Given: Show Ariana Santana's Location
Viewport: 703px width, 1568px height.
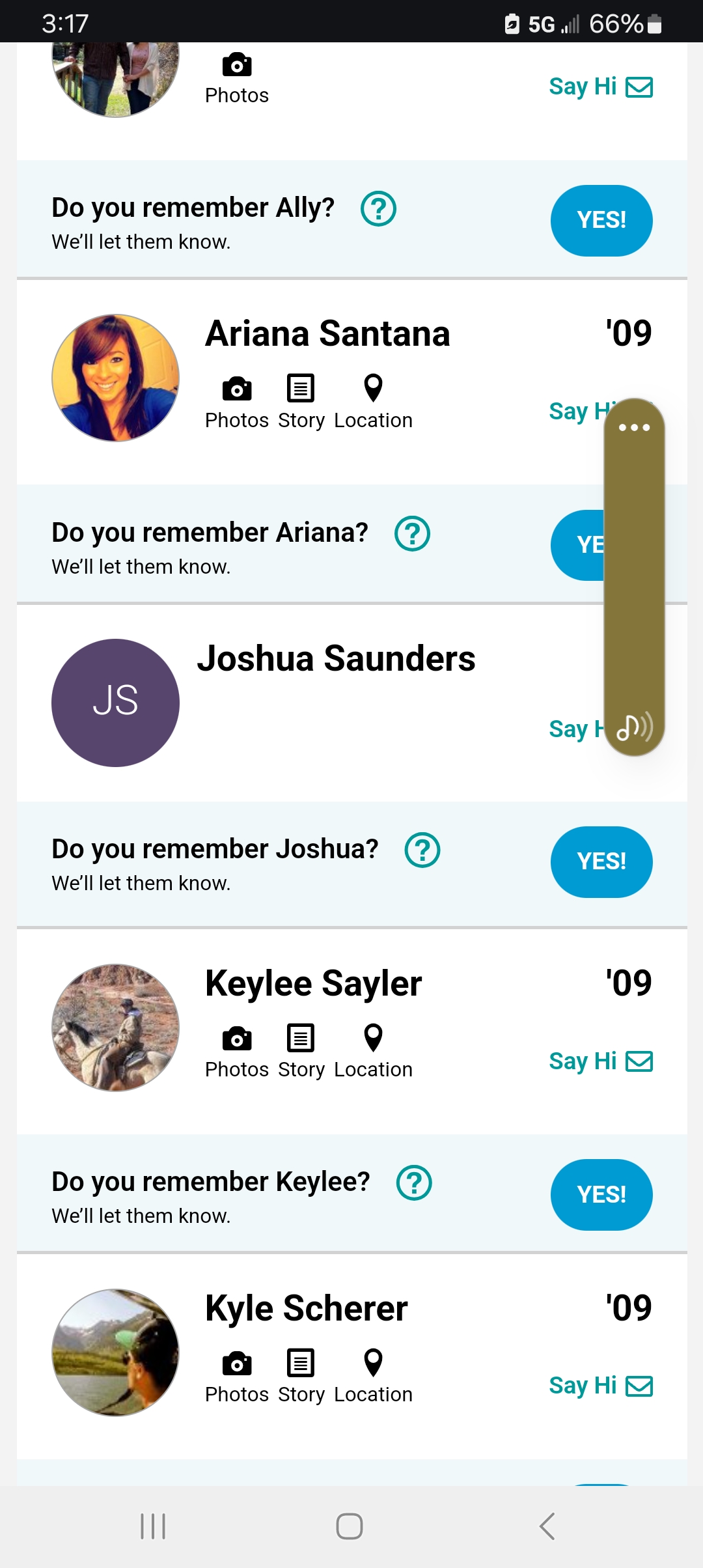Looking at the screenshot, I should coord(373,403).
